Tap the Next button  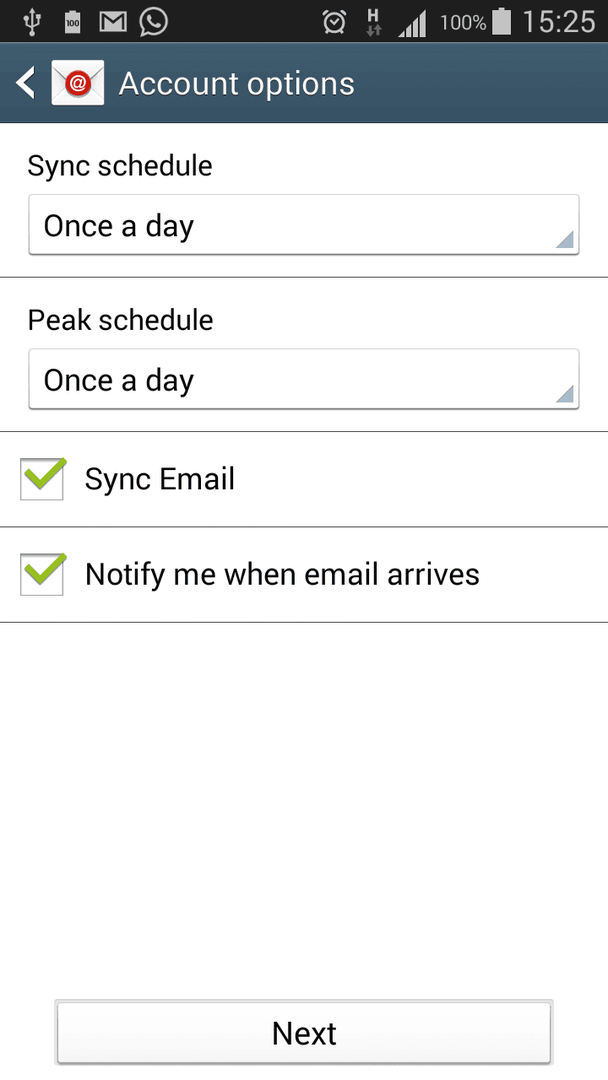(x=304, y=1032)
